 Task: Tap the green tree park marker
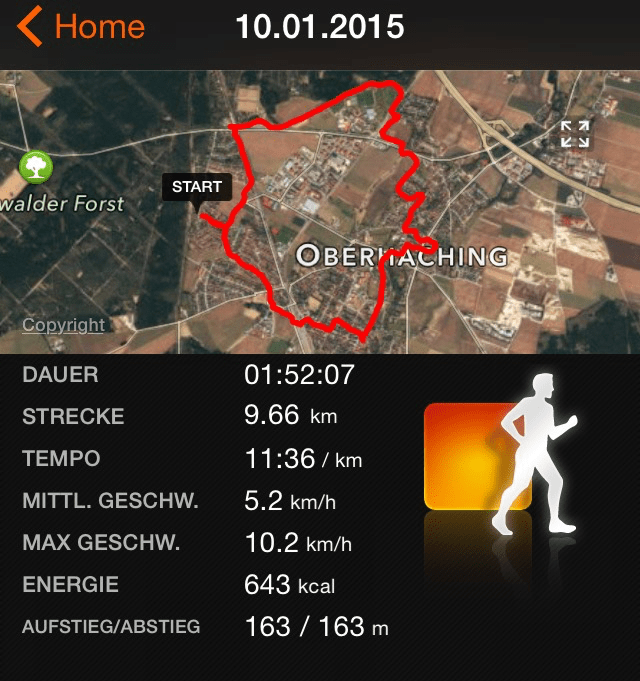tap(36, 166)
